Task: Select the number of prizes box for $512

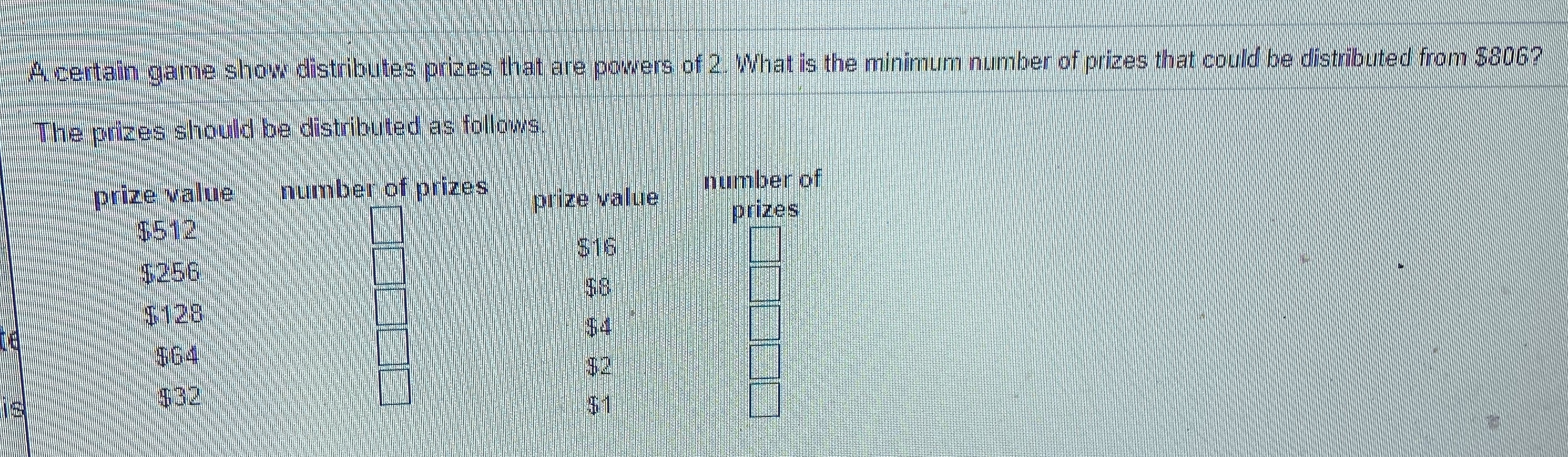Action: (x=388, y=225)
